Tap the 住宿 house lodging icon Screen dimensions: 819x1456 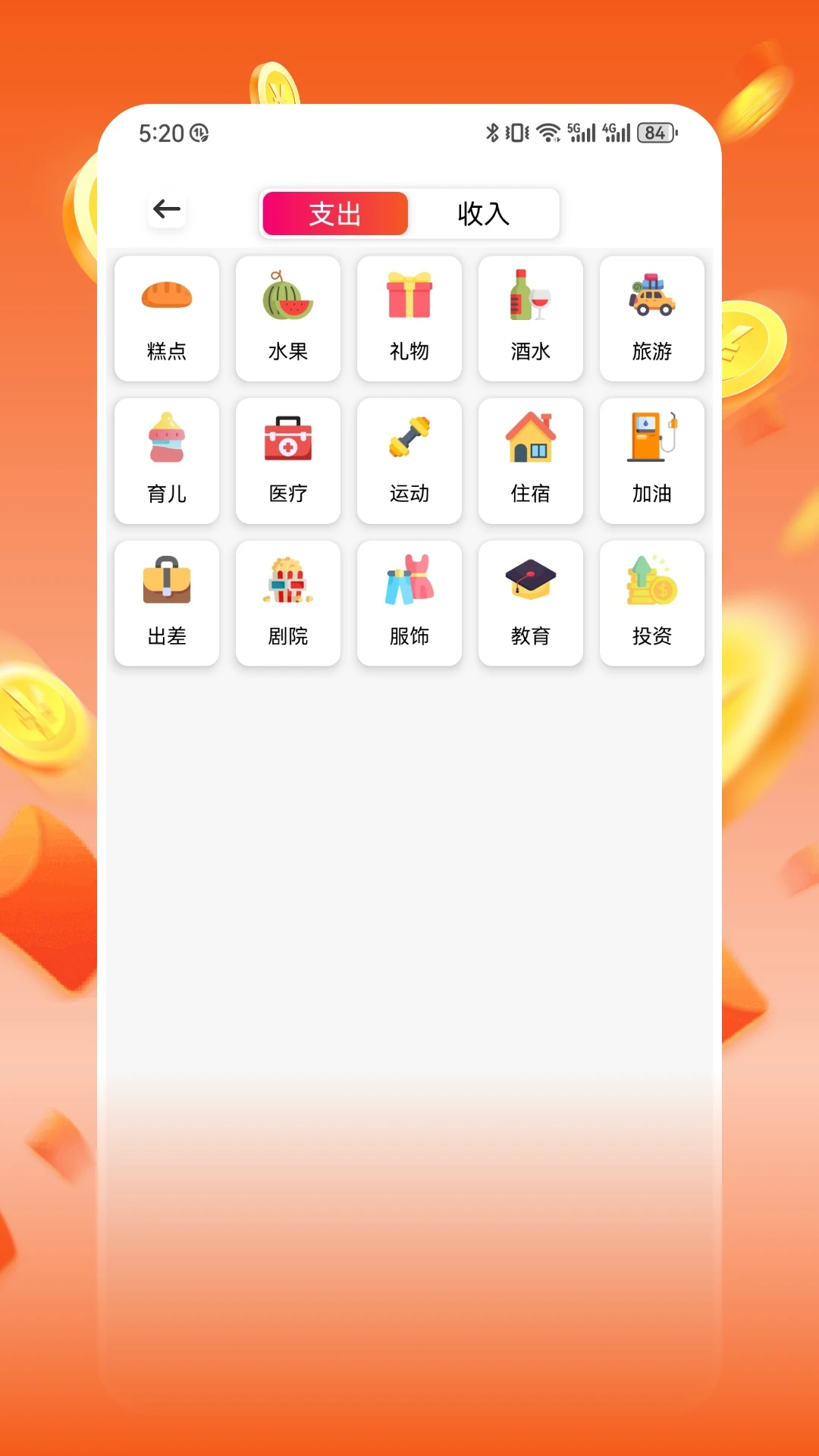point(531,460)
